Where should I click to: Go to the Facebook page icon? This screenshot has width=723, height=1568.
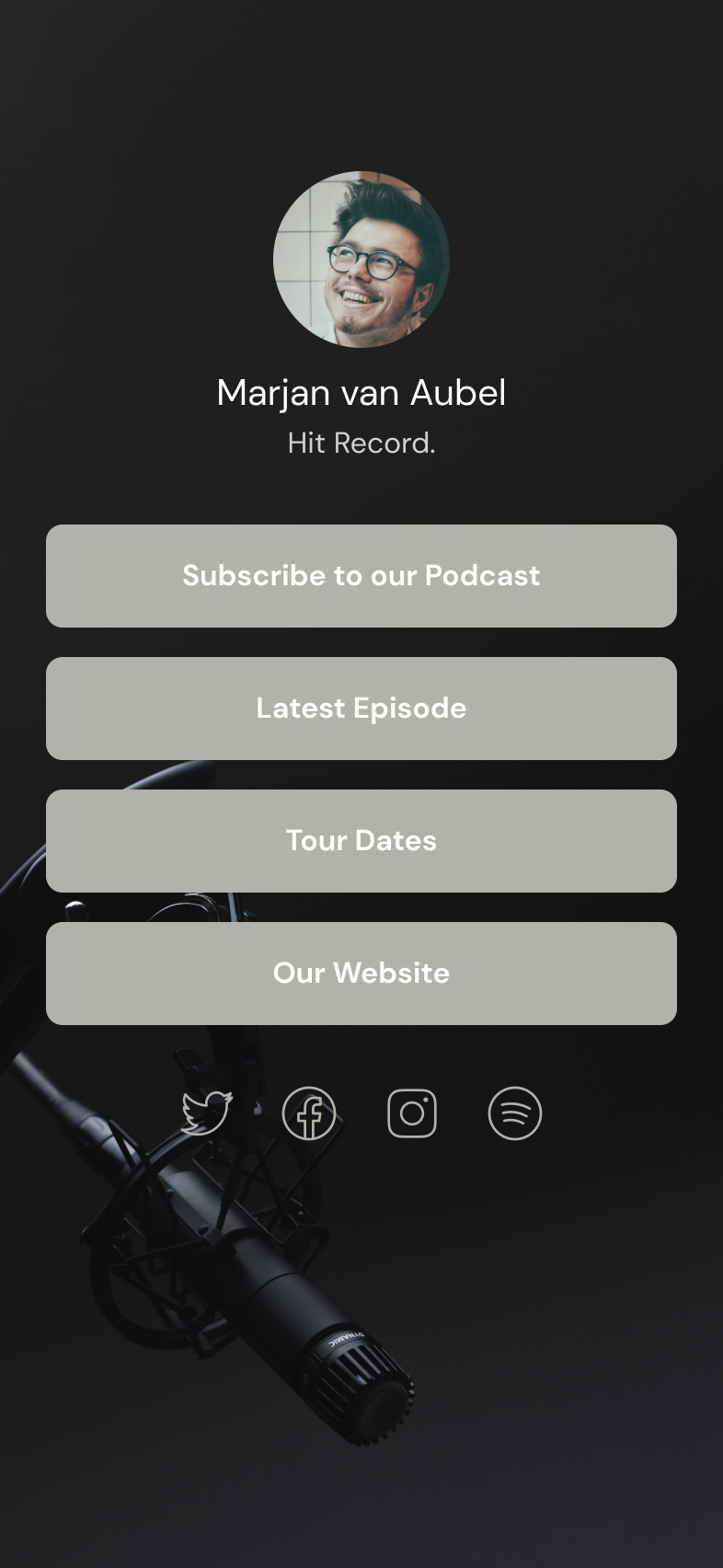coord(309,1113)
